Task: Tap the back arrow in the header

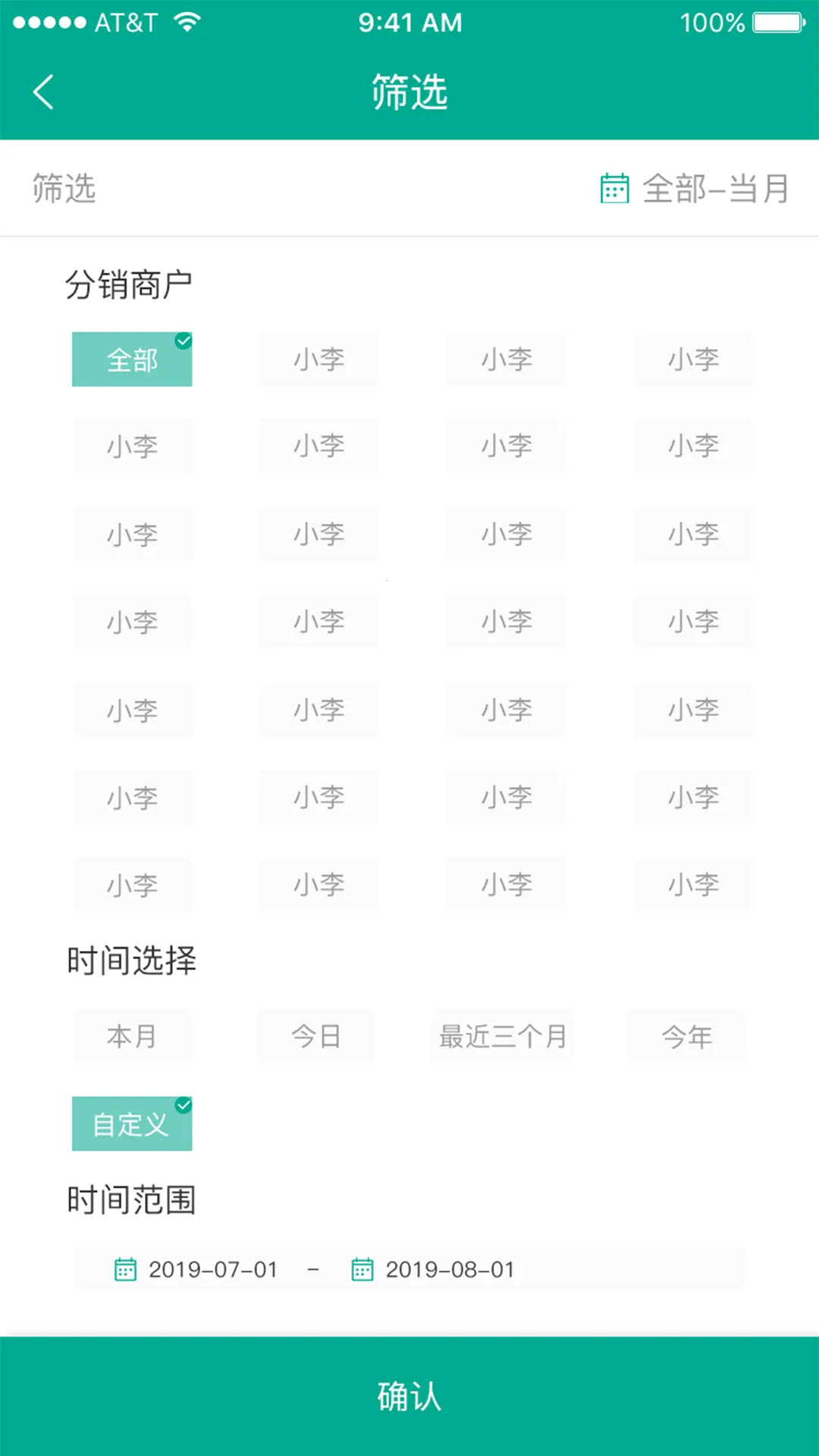Action: click(x=43, y=91)
